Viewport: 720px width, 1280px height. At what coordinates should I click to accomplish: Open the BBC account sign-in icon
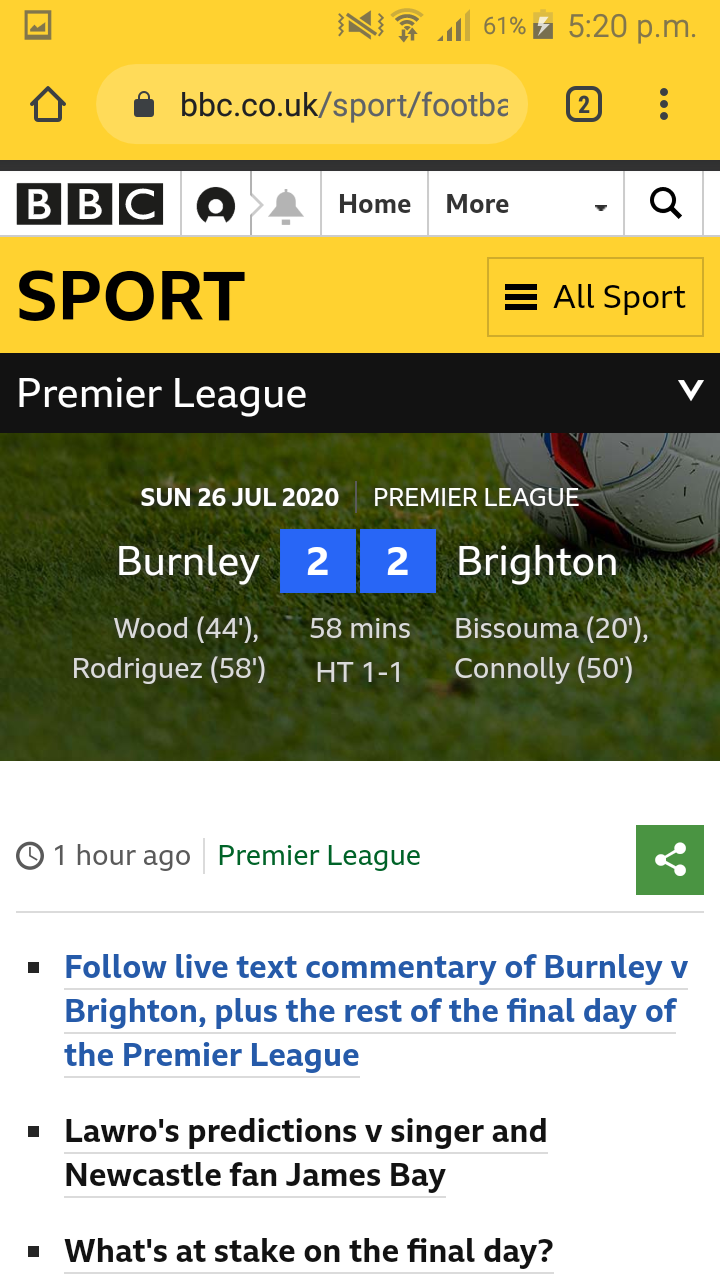coord(216,205)
